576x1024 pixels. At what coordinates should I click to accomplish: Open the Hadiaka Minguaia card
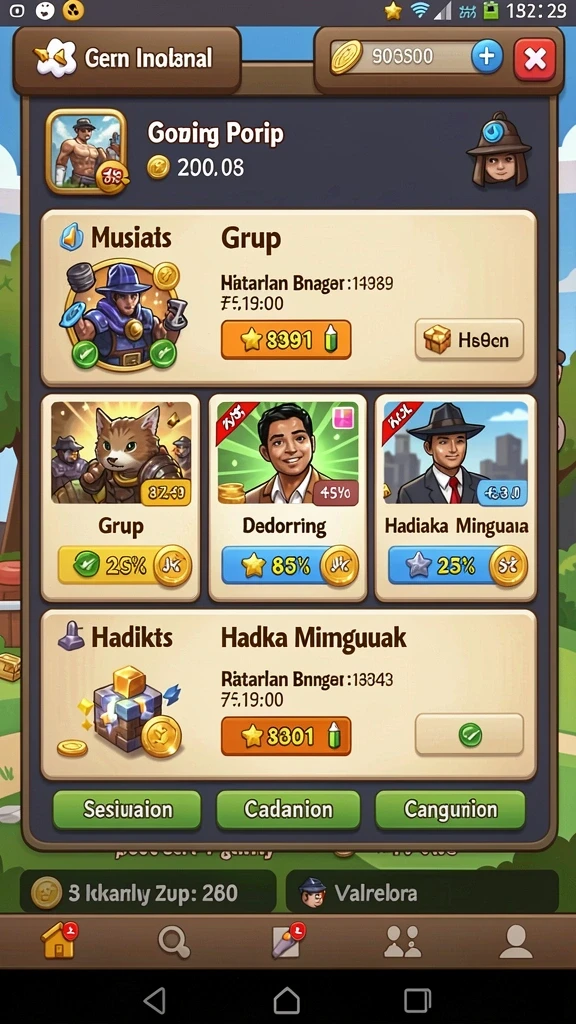tap(456, 498)
